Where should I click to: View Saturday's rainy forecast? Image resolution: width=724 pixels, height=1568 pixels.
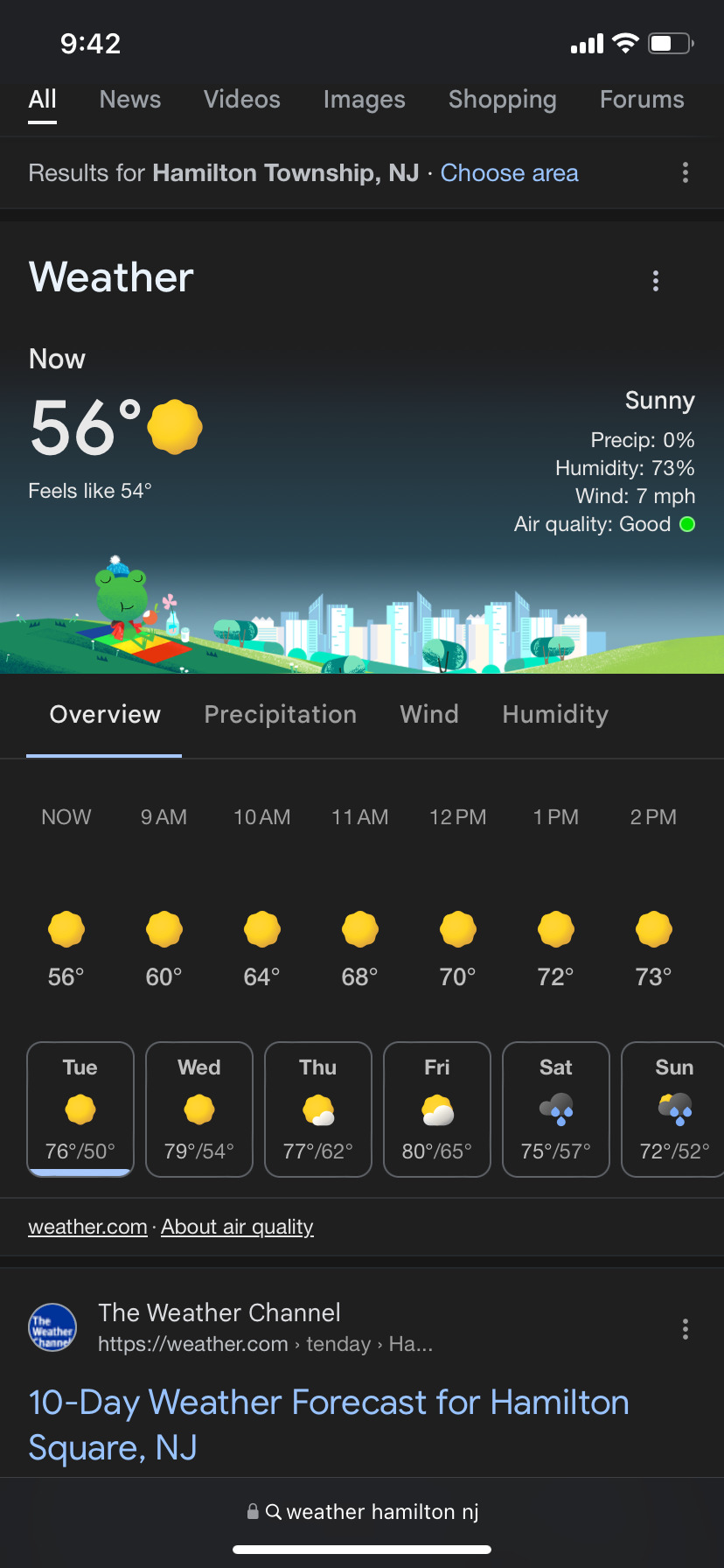pyautogui.click(x=556, y=1109)
